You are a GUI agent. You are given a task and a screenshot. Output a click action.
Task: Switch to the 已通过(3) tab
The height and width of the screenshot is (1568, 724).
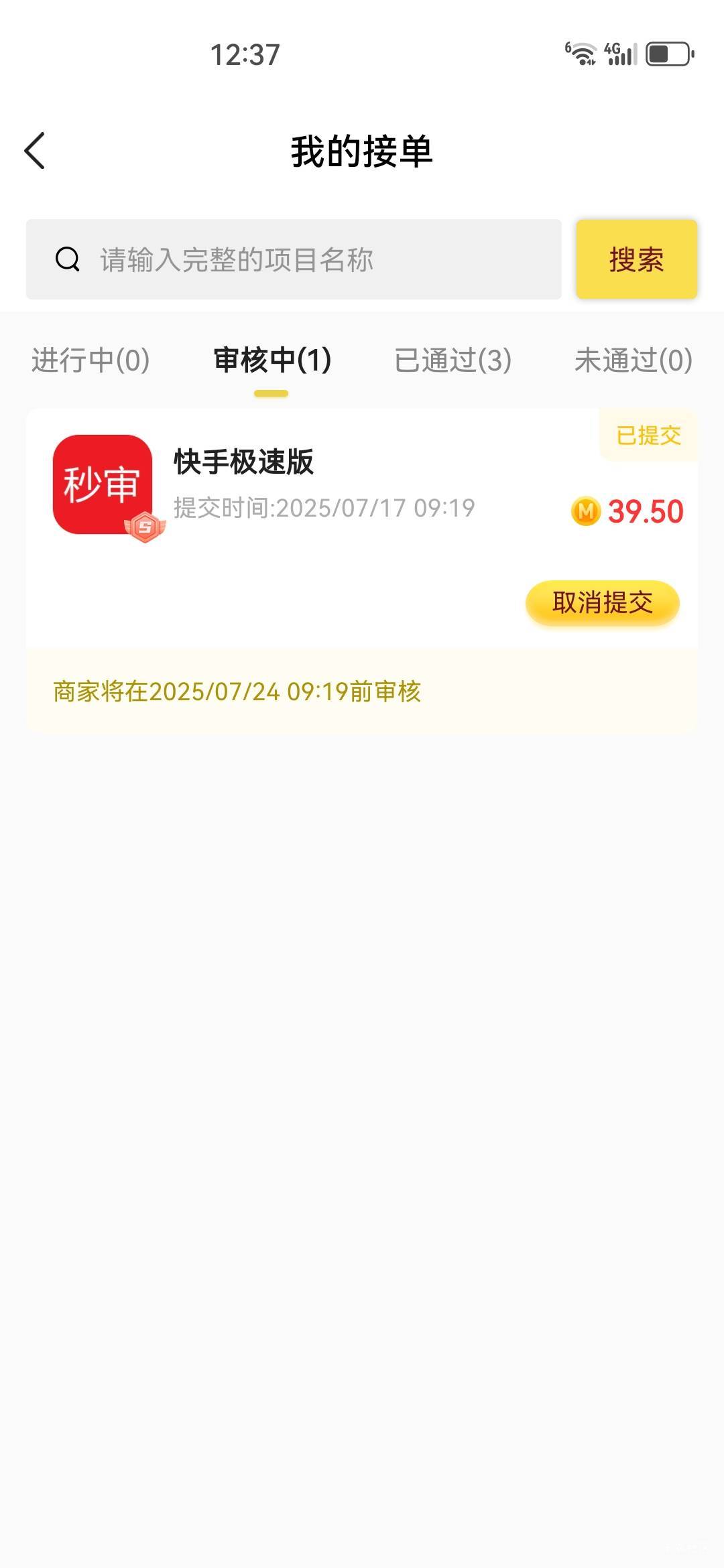(453, 361)
